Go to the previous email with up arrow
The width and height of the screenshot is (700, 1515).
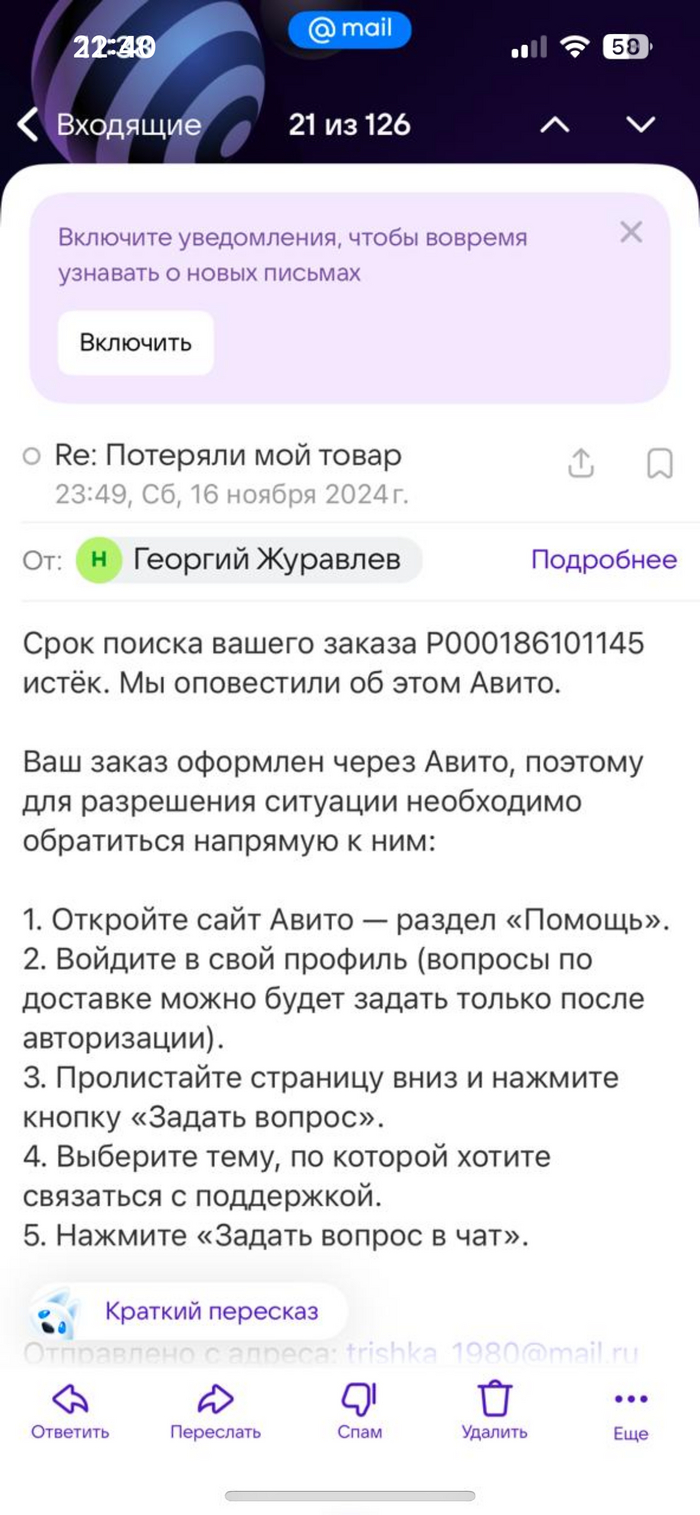click(555, 125)
